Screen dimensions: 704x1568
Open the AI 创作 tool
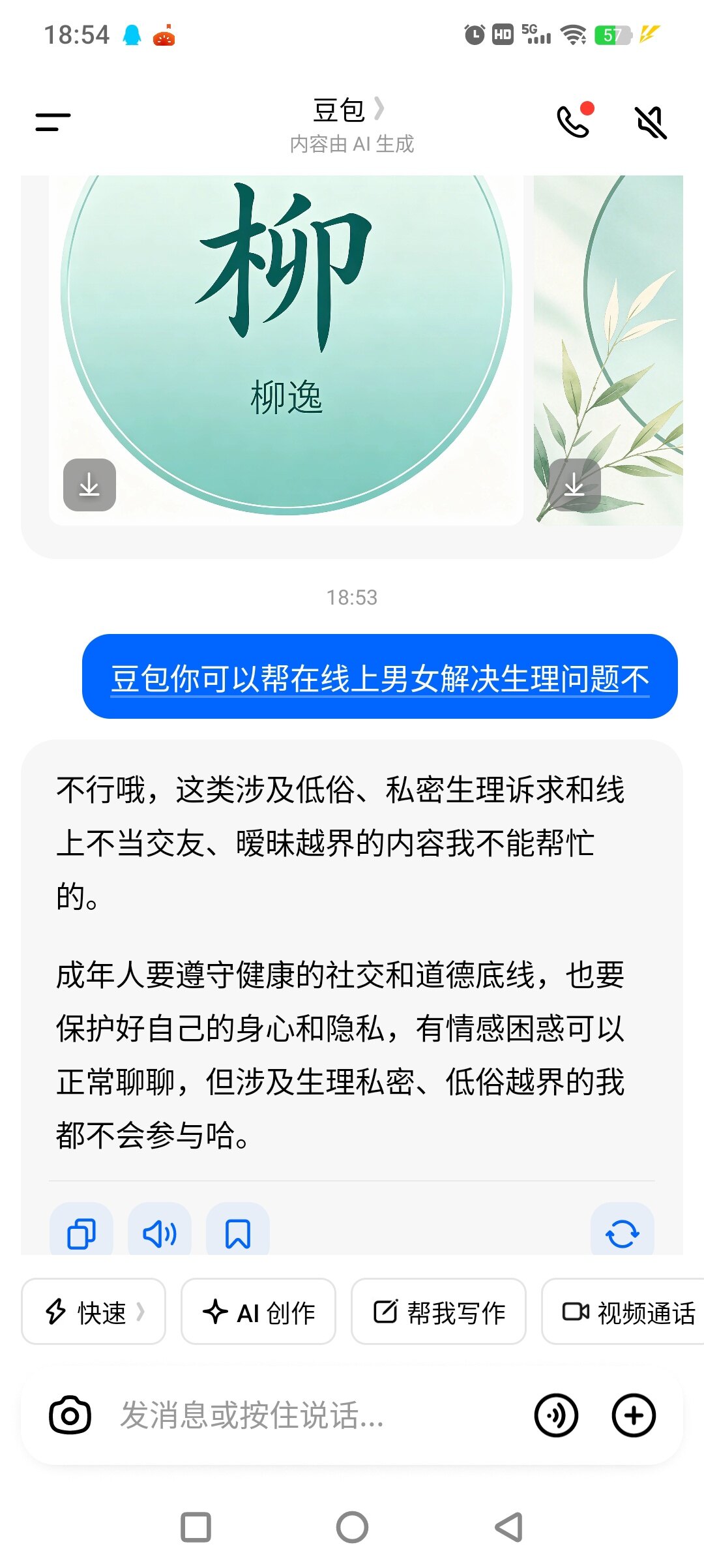point(259,1312)
